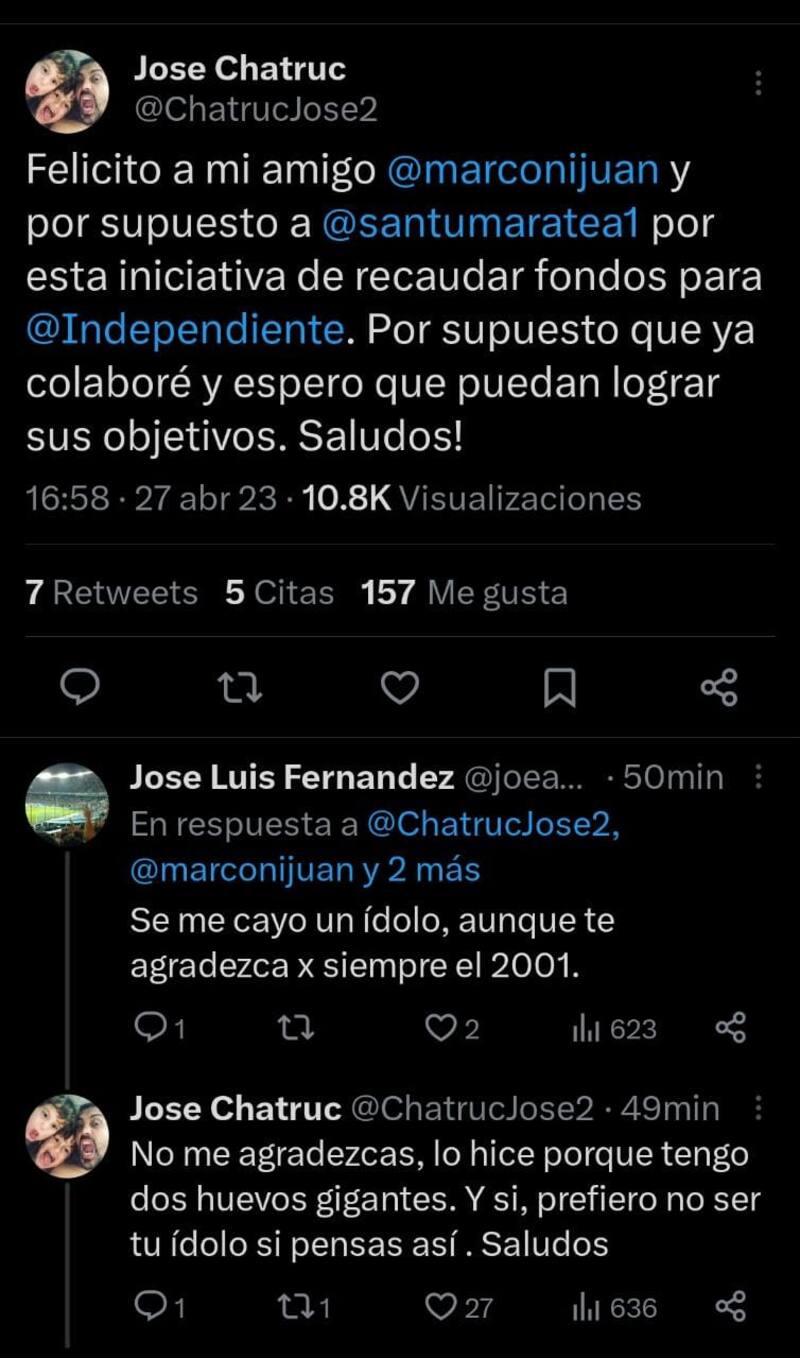Share Jose Luis Fernandez's reply

point(731,1028)
